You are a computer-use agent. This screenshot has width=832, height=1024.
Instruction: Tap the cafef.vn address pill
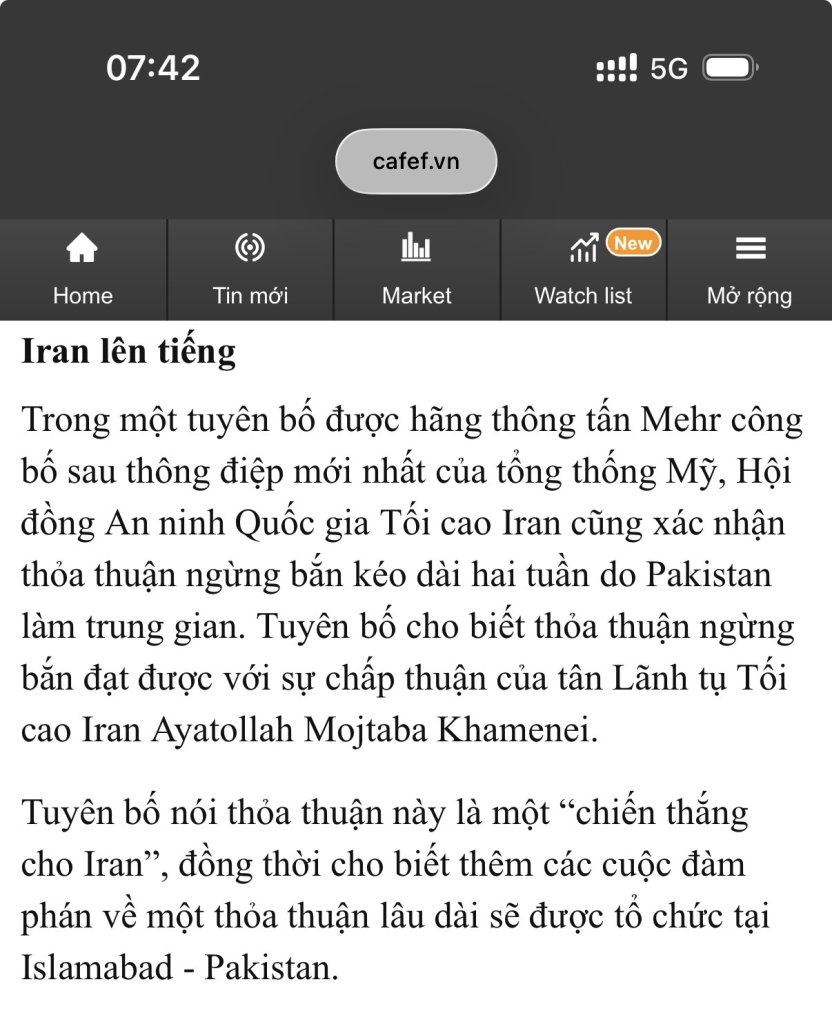(416, 161)
